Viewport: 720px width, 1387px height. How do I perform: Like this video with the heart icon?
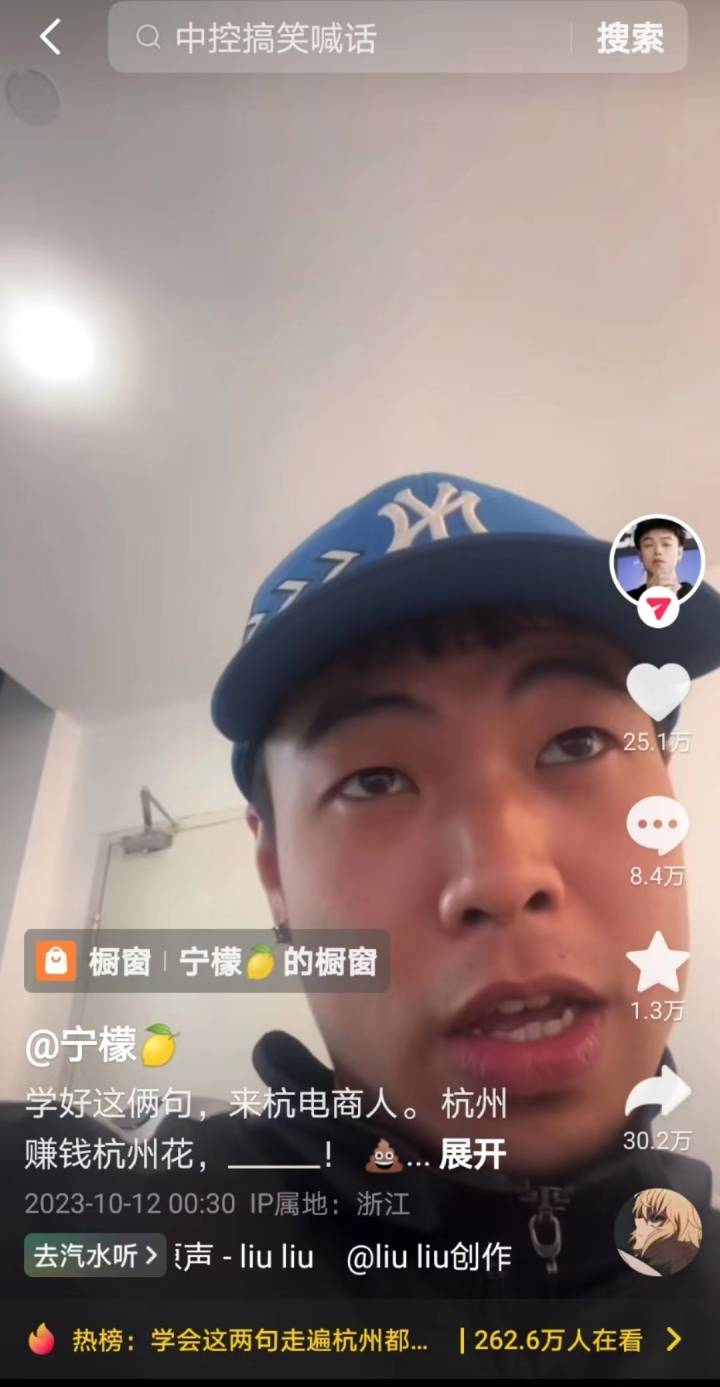click(x=657, y=692)
